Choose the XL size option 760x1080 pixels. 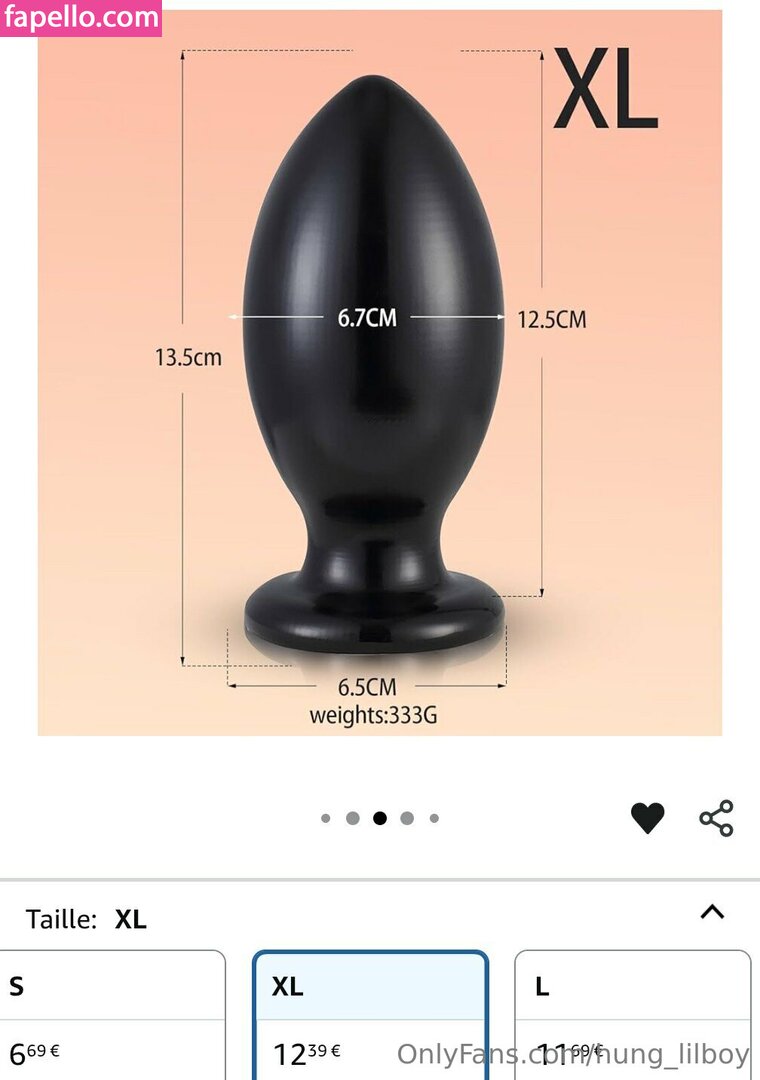[370, 1015]
